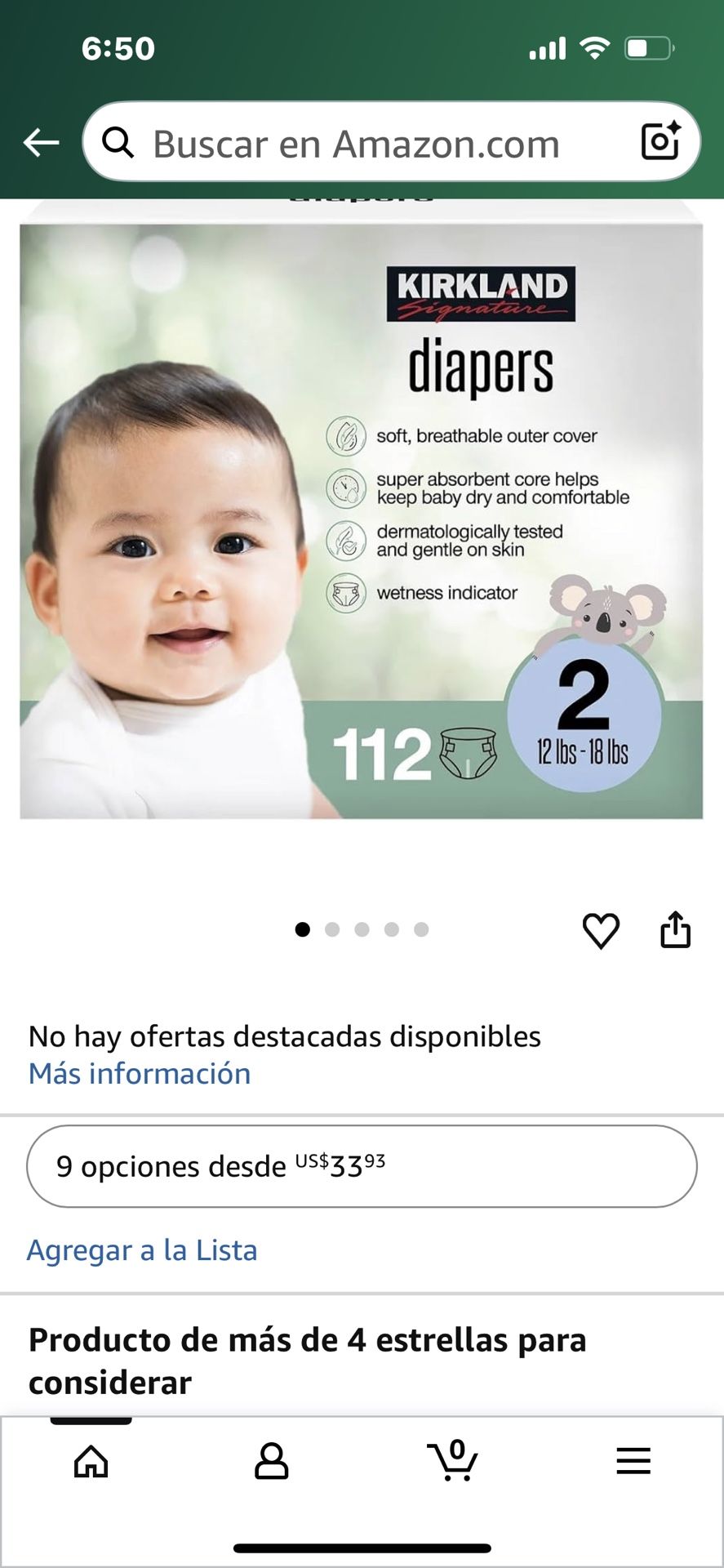This screenshot has height=1568, width=724.
Task: Open the shopping cart
Action: pos(452,1461)
